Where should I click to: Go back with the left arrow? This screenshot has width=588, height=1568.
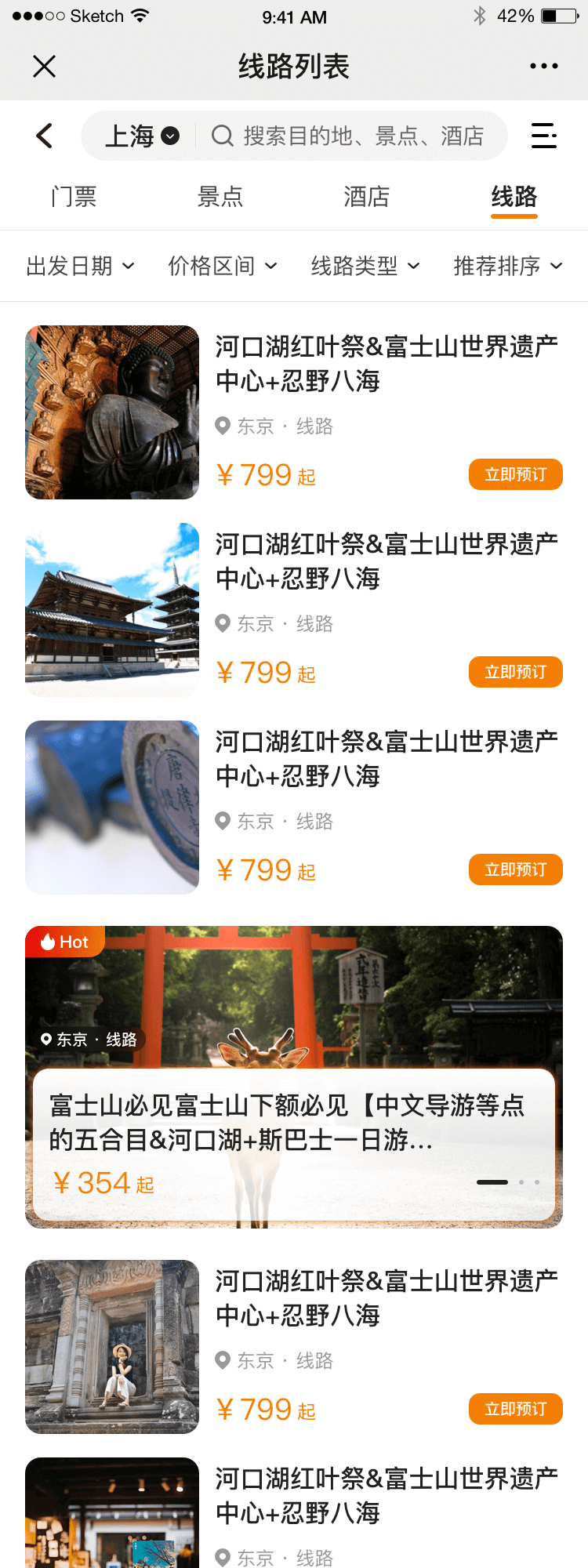(45, 136)
